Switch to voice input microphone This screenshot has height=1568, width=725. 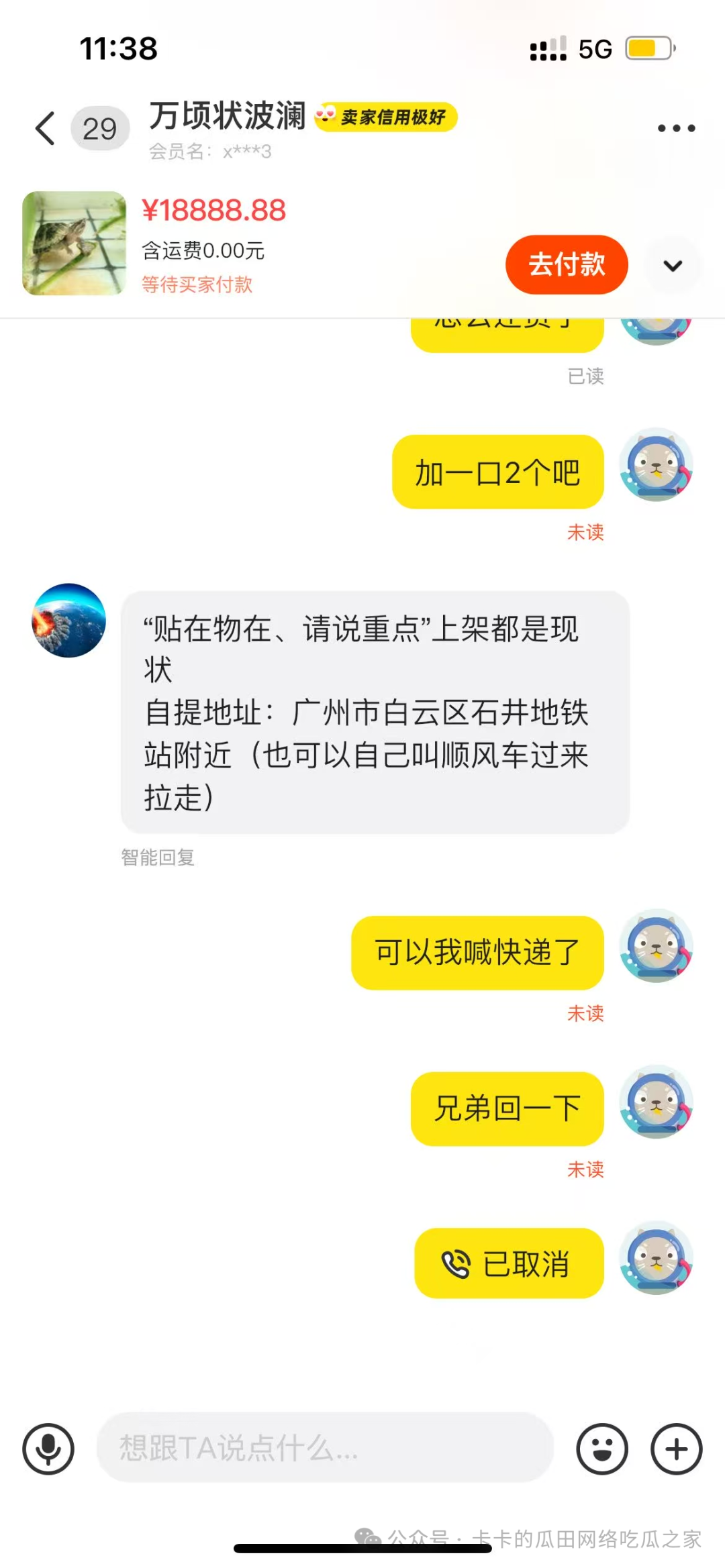48,1449
